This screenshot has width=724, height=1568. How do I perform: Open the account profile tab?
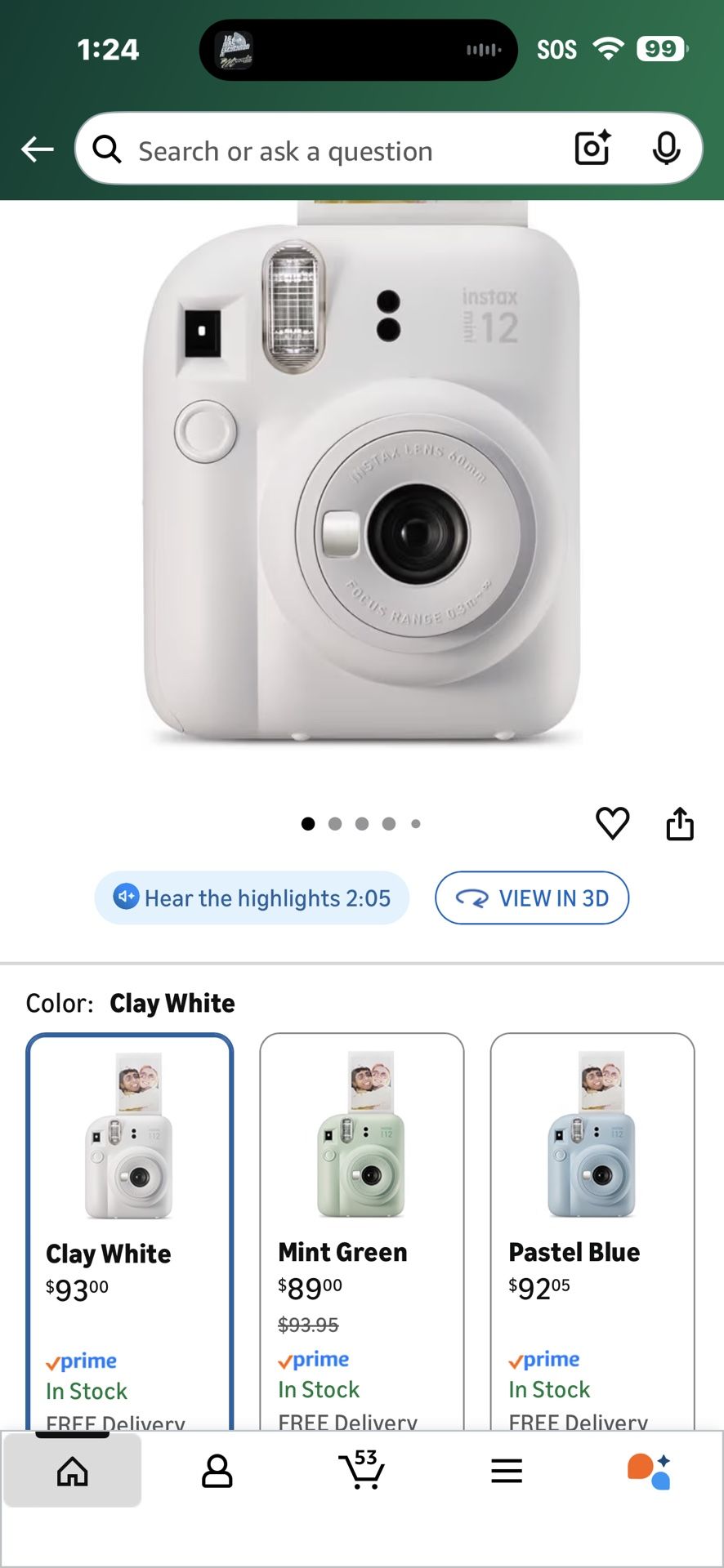[x=217, y=1472]
